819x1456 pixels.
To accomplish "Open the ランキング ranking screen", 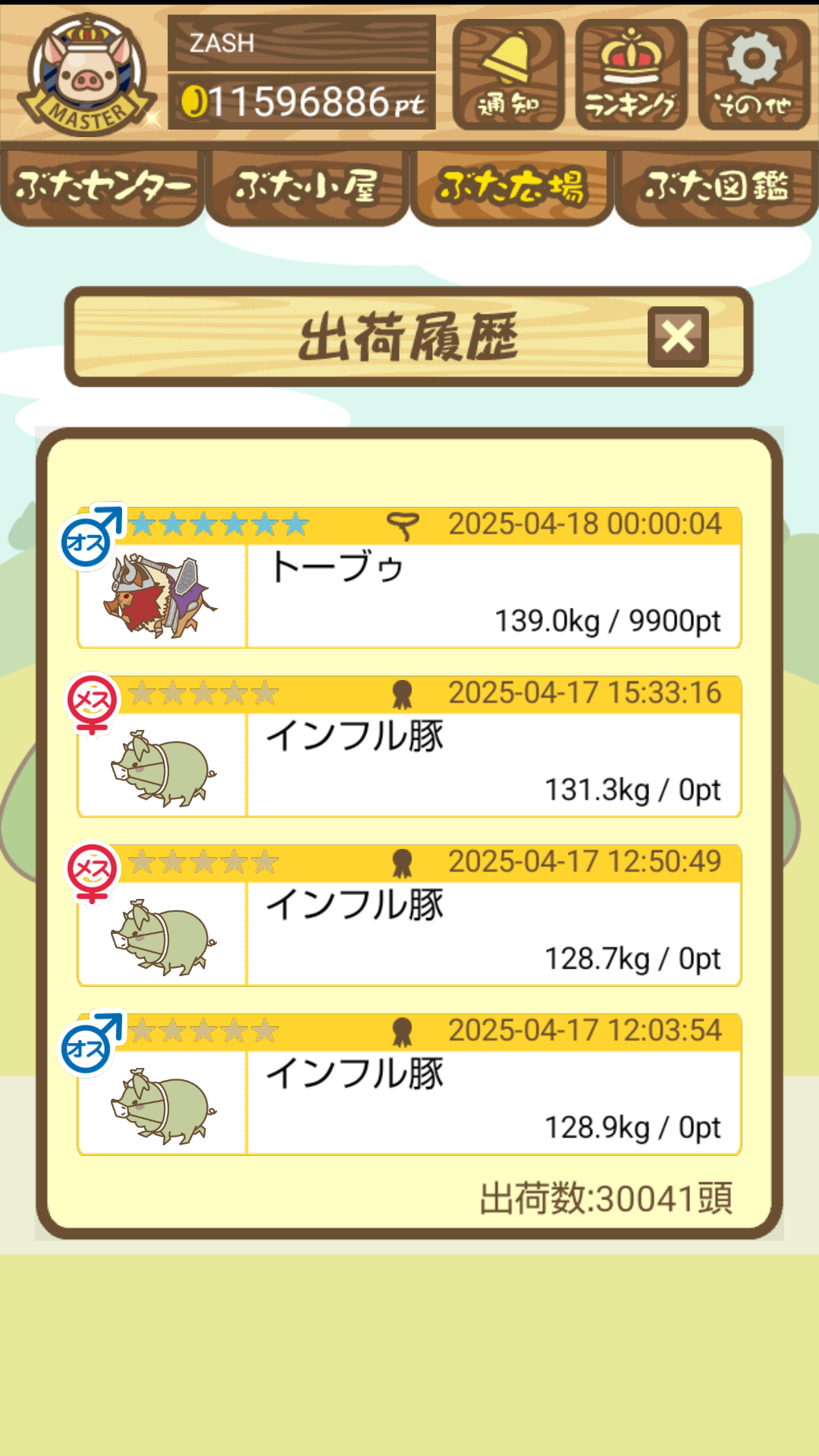I will tap(631, 75).
